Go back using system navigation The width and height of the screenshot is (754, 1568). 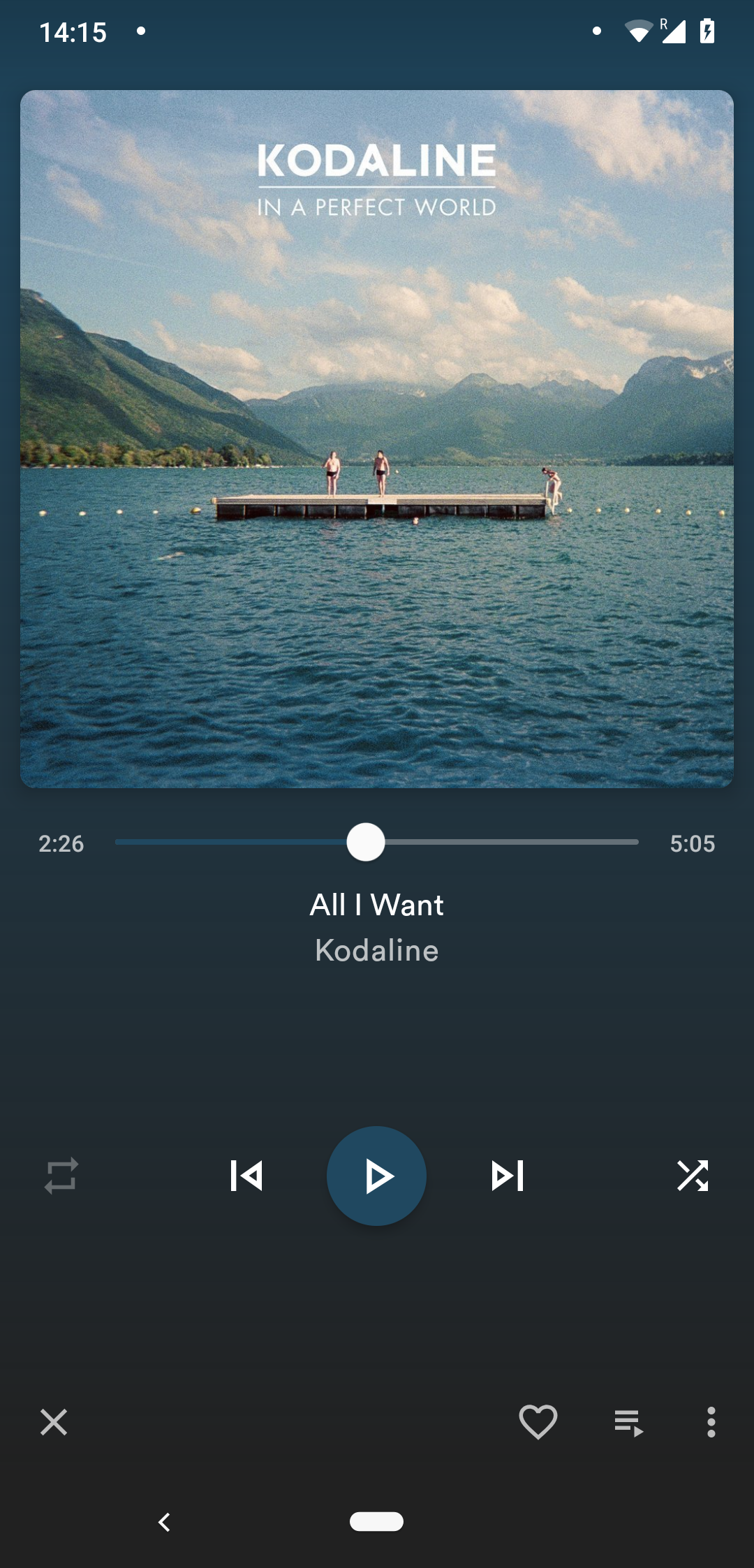point(165,1522)
